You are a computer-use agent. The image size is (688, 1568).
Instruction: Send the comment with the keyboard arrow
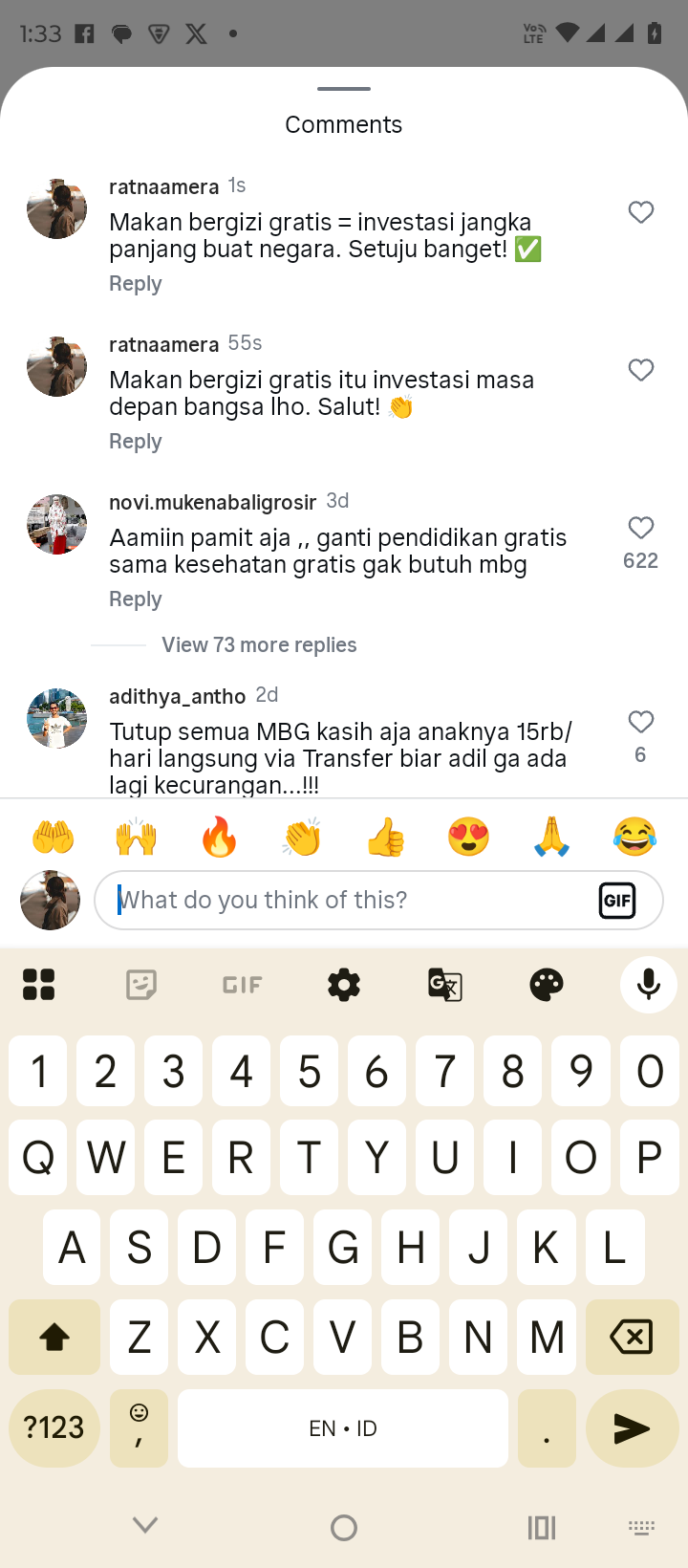point(632,1428)
